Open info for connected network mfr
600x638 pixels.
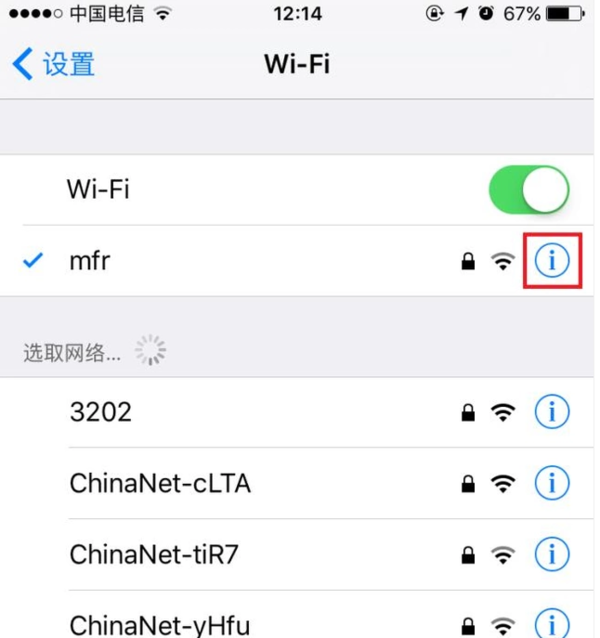pos(552,261)
